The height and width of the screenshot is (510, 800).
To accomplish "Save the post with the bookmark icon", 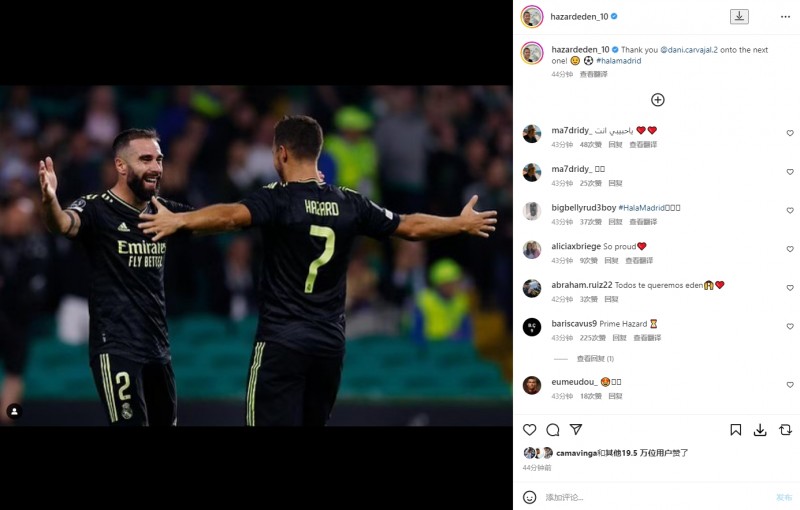I will (735, 430).
